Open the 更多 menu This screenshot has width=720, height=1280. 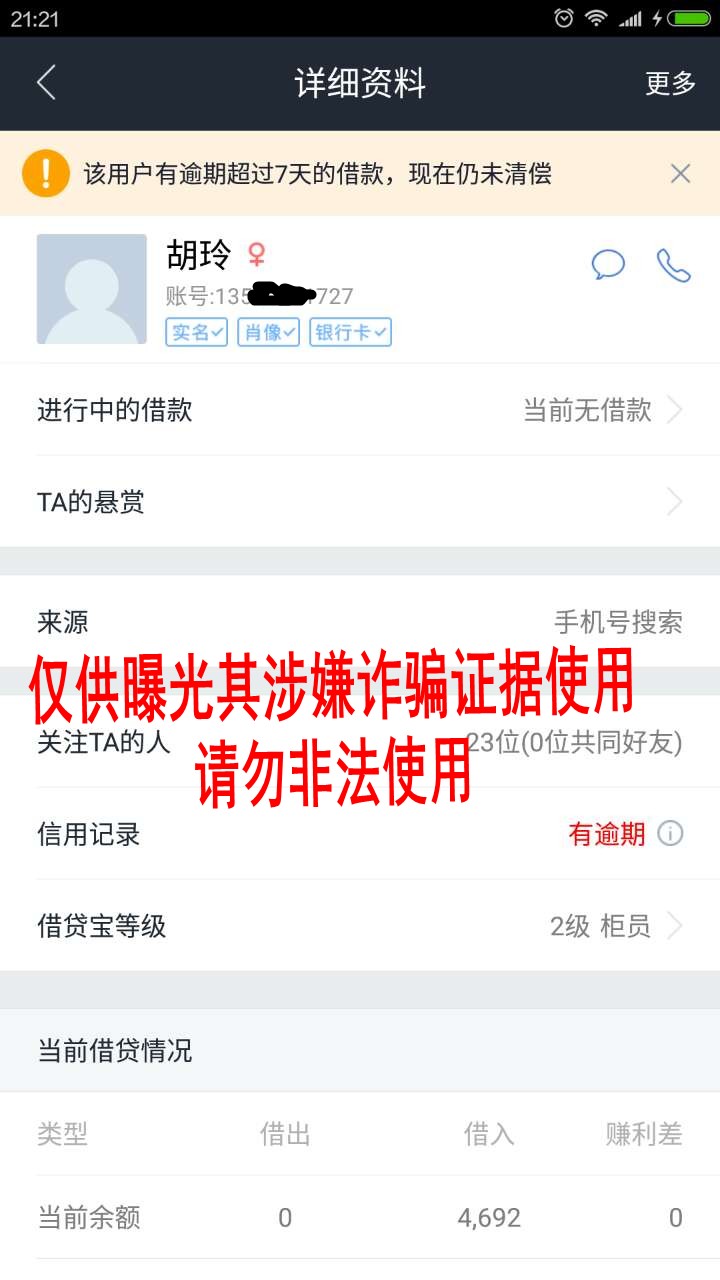pyautogui.click(x=670, y=83)
